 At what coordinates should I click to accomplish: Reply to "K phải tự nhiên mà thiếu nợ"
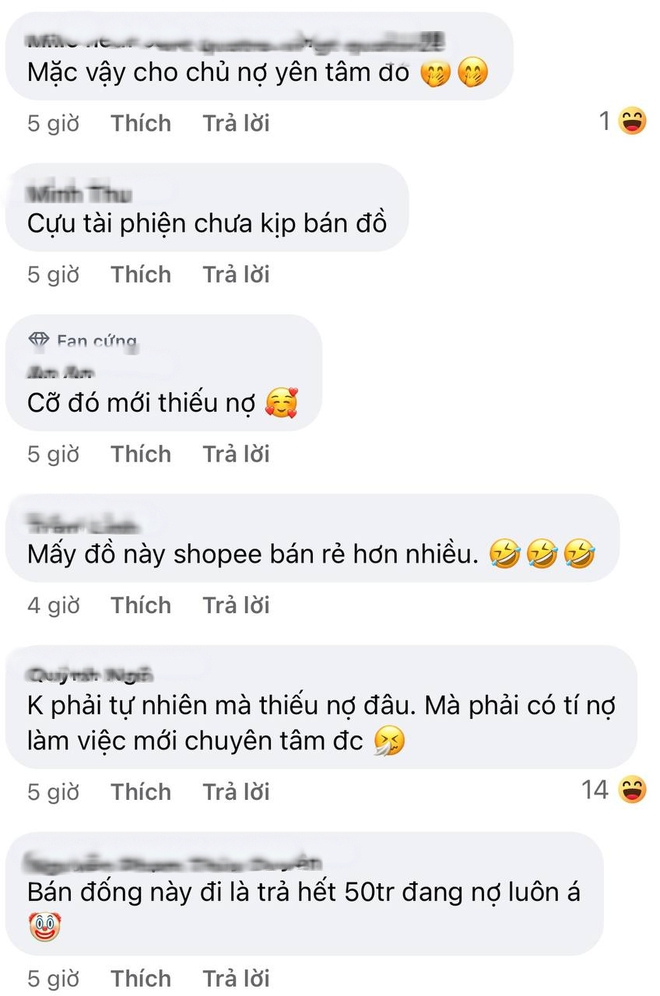pos(236,792)
